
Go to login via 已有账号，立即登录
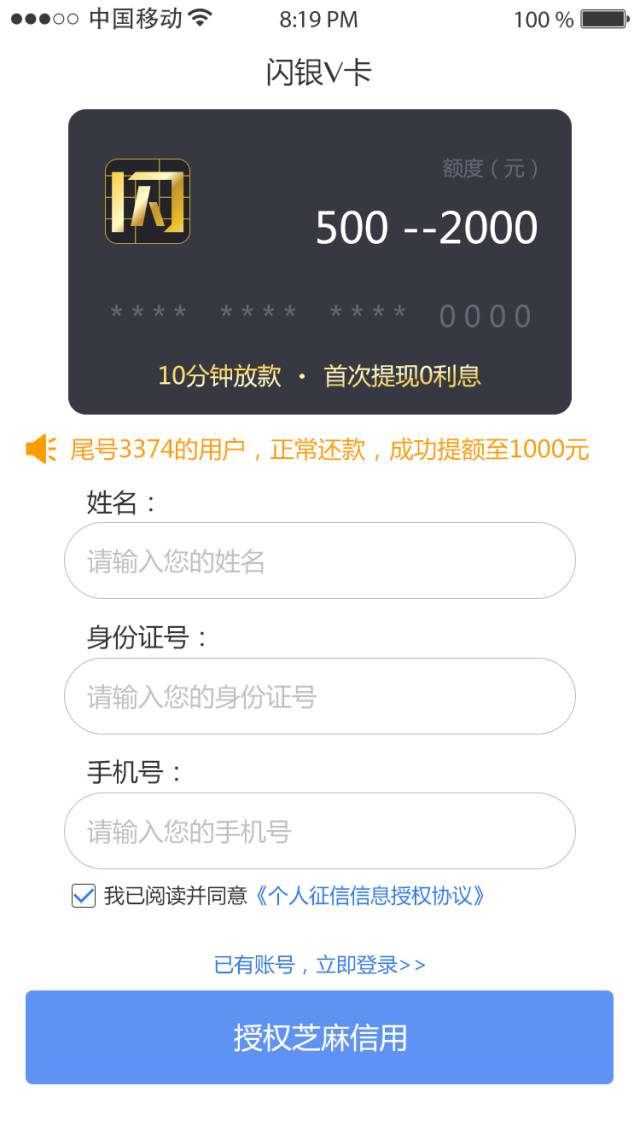coord(320,965)
